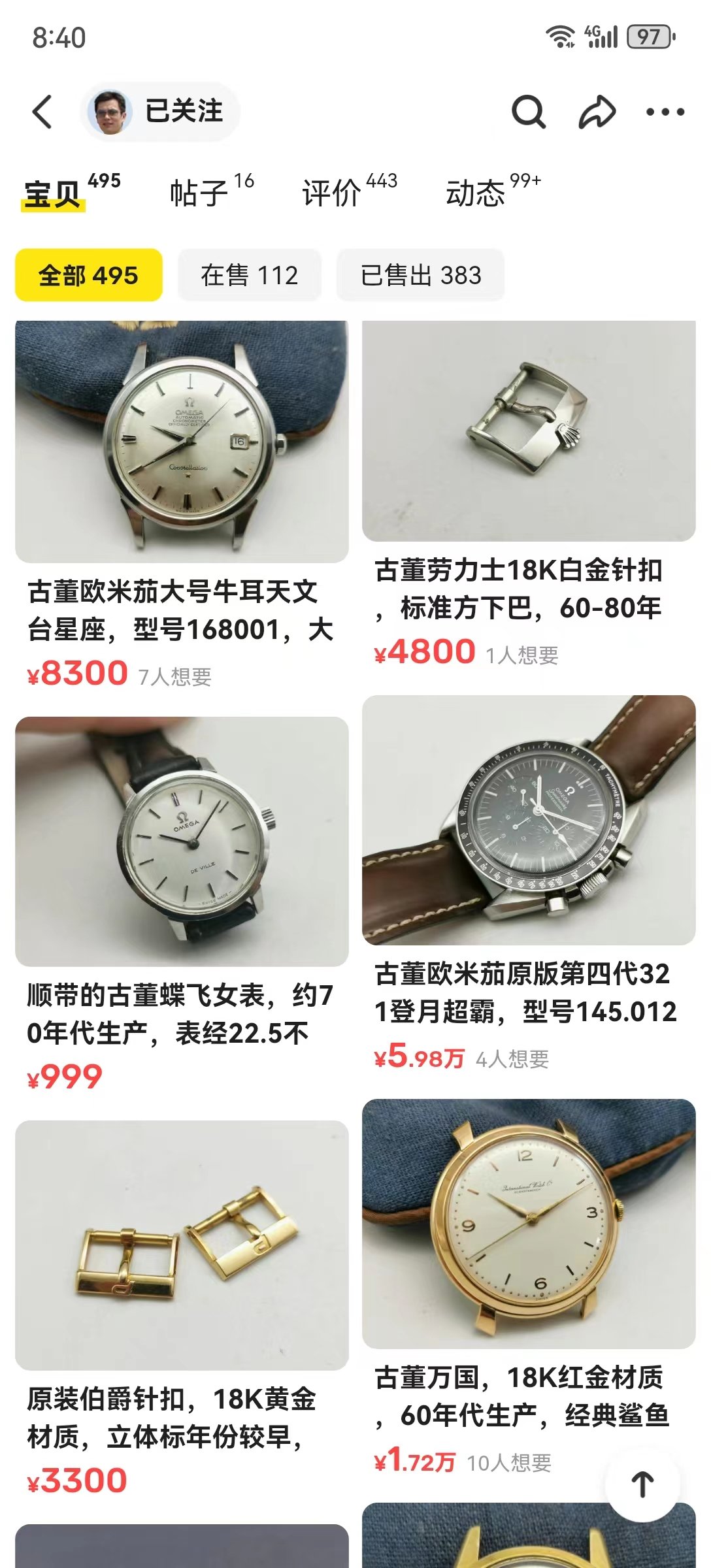Show 已售出 383 sold items

pyautogui.click(x=420, y=275)
